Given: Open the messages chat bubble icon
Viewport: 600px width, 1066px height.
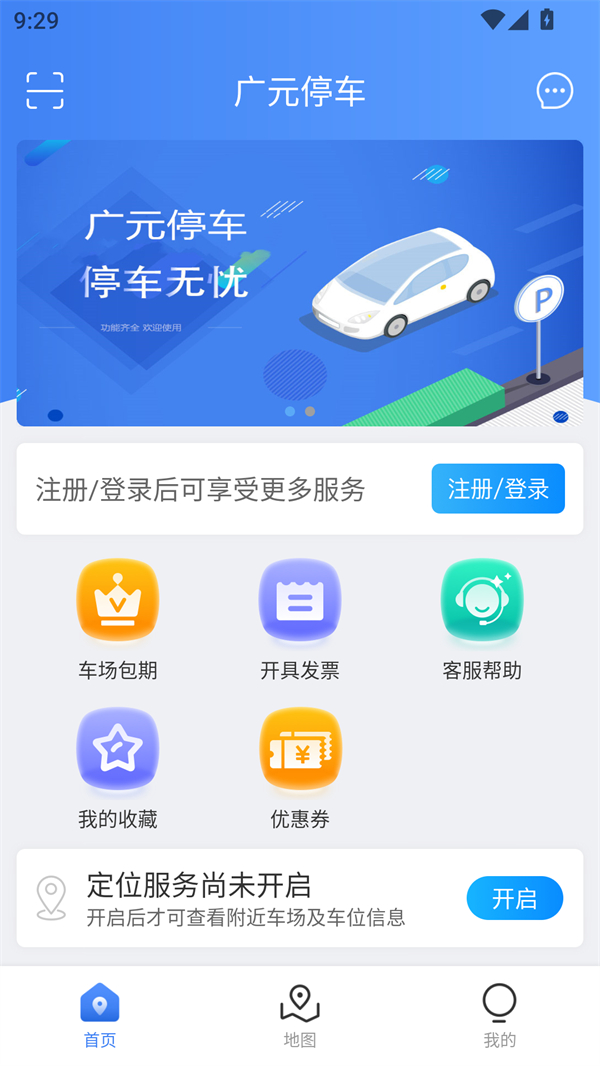Looking at the screenshot, I should 555,91.
